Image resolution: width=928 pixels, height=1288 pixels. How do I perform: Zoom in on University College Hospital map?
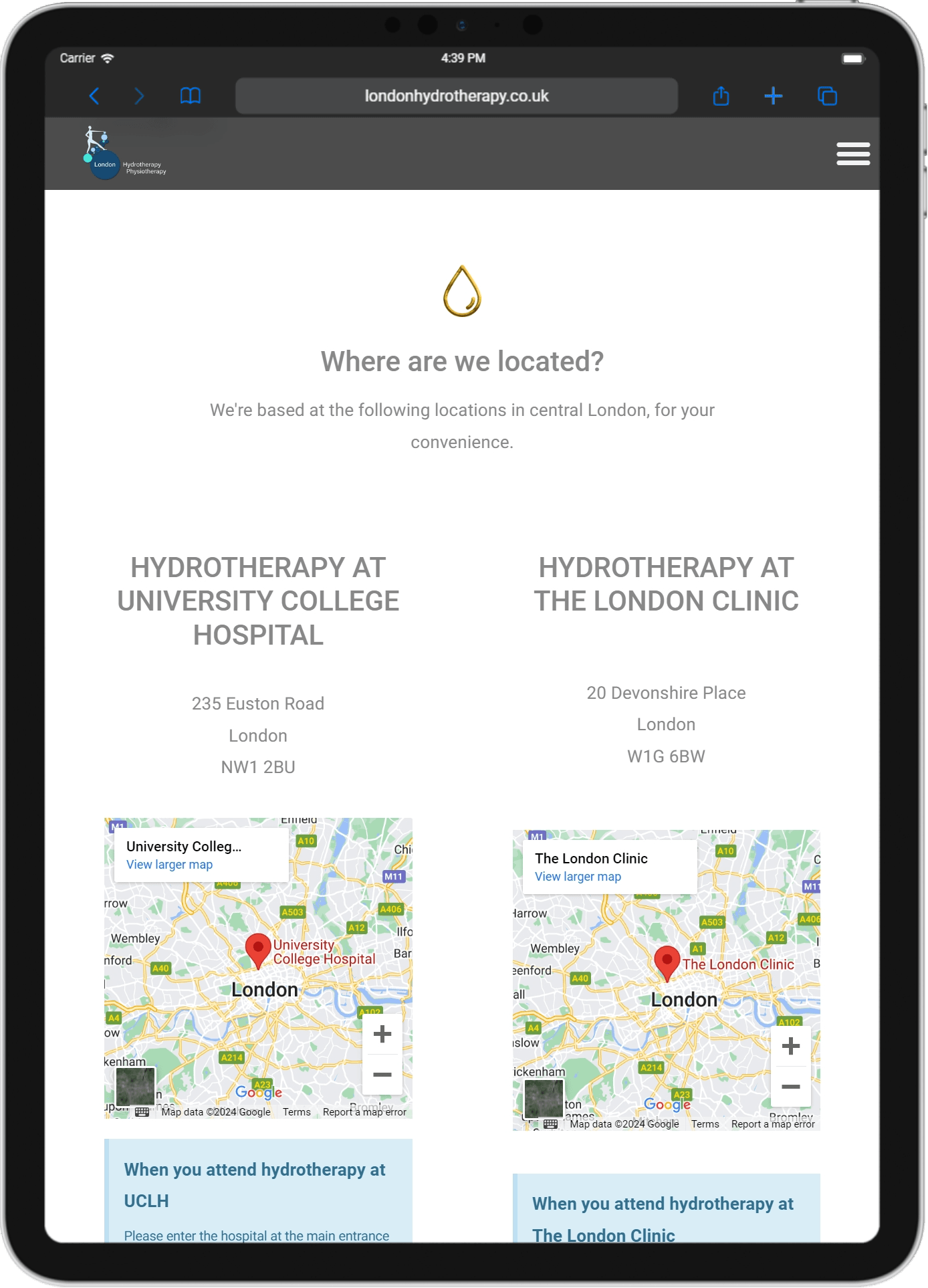pos(382,1035)
